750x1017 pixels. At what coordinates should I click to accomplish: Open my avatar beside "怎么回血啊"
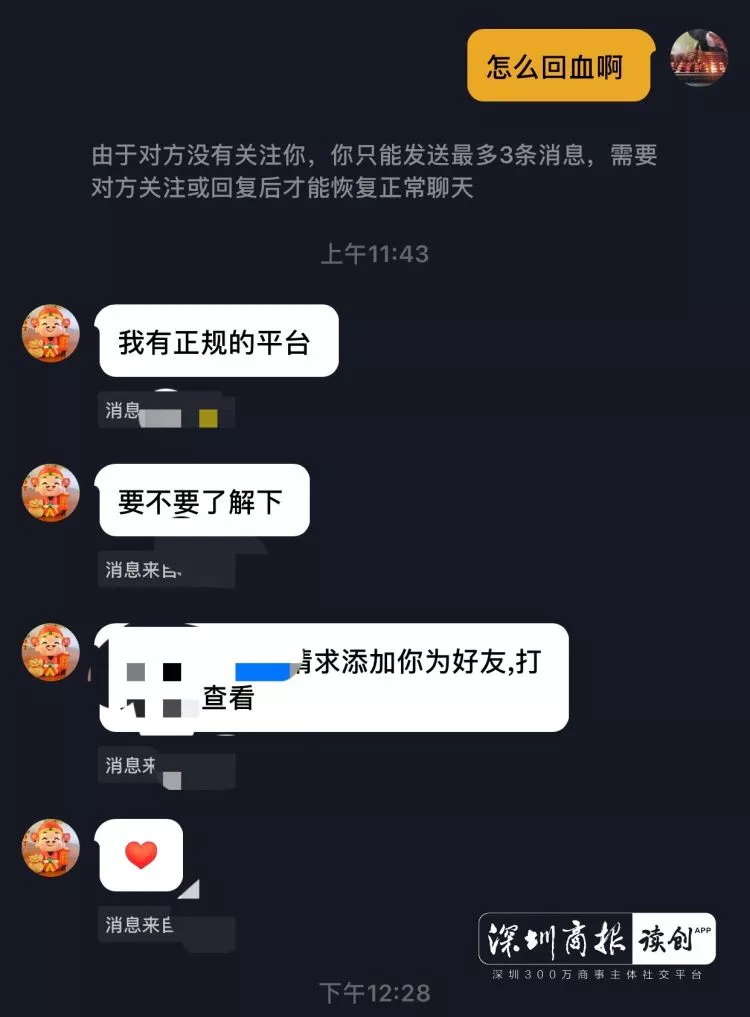698,58
